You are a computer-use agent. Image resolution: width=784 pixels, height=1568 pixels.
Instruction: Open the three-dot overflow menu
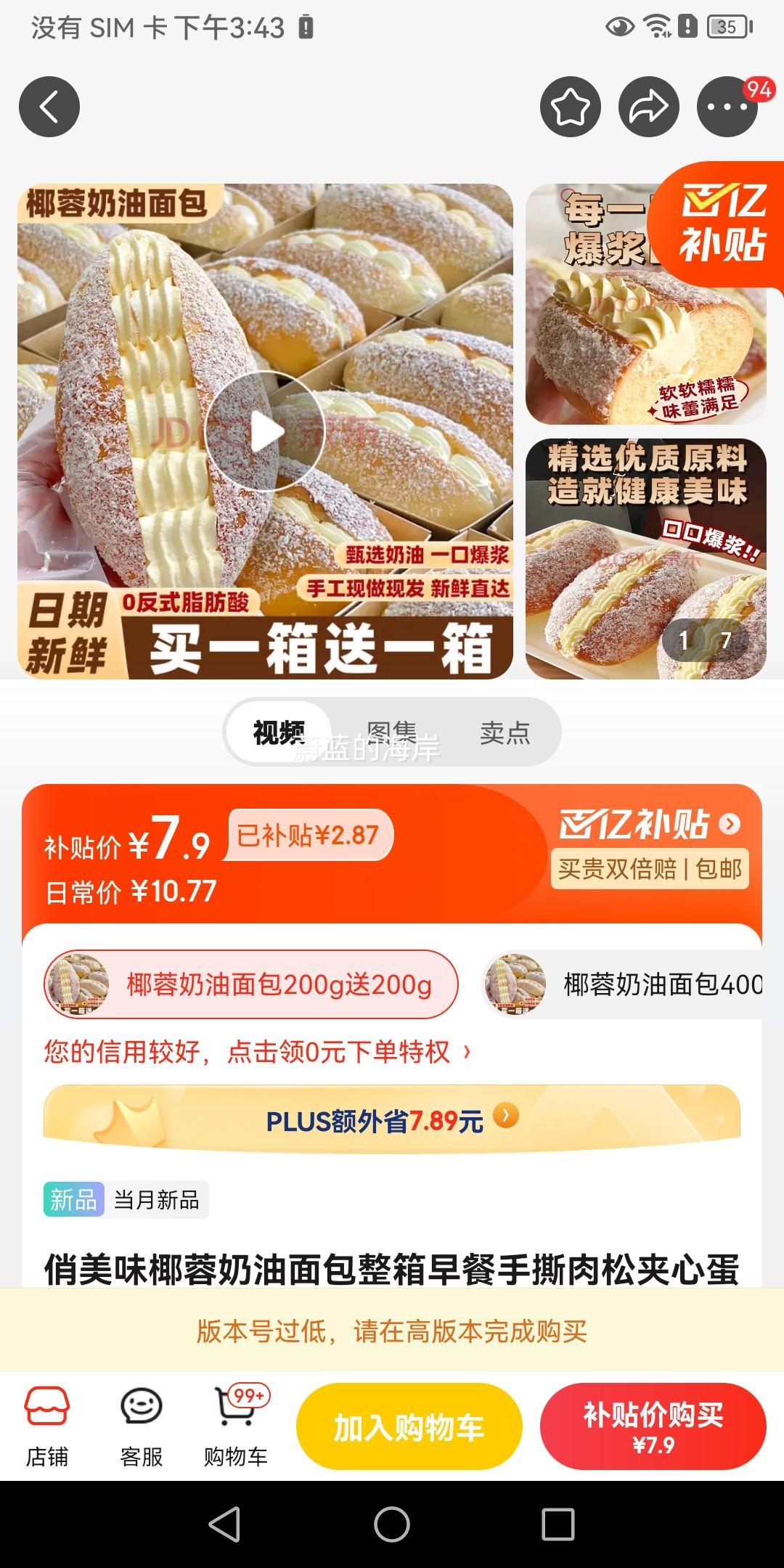click(727, 107)
